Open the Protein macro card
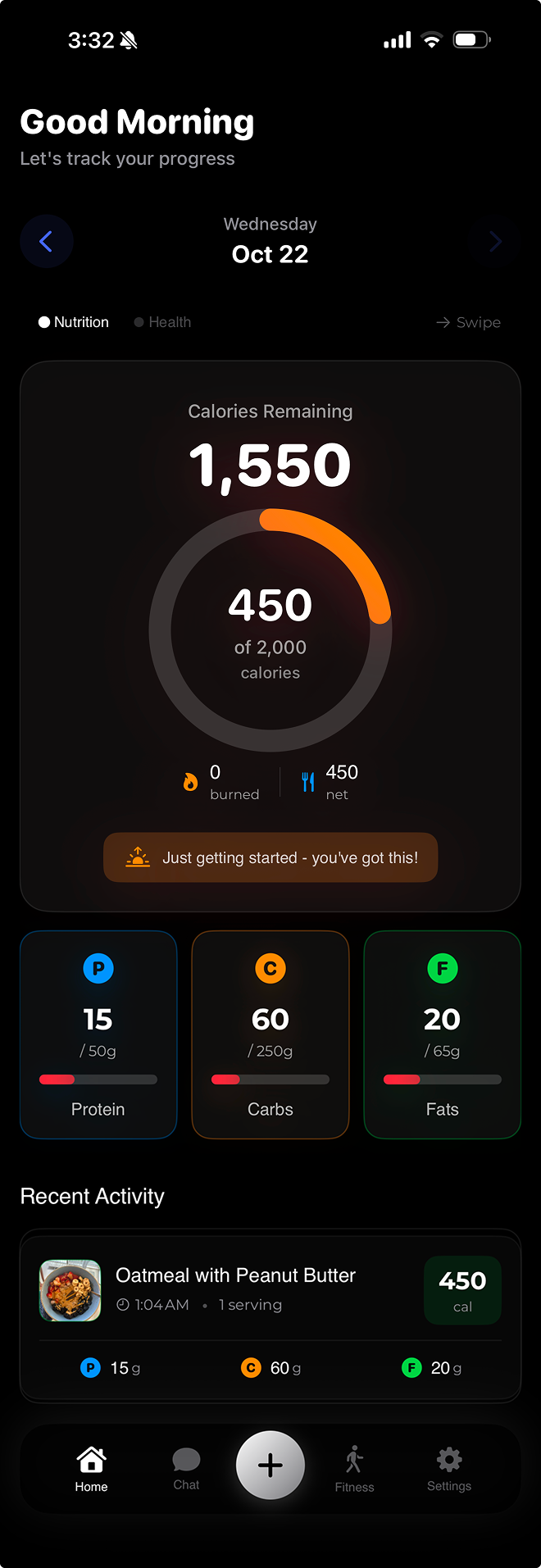This screenshot has width=541, height=1568. tap(98, 1034)
